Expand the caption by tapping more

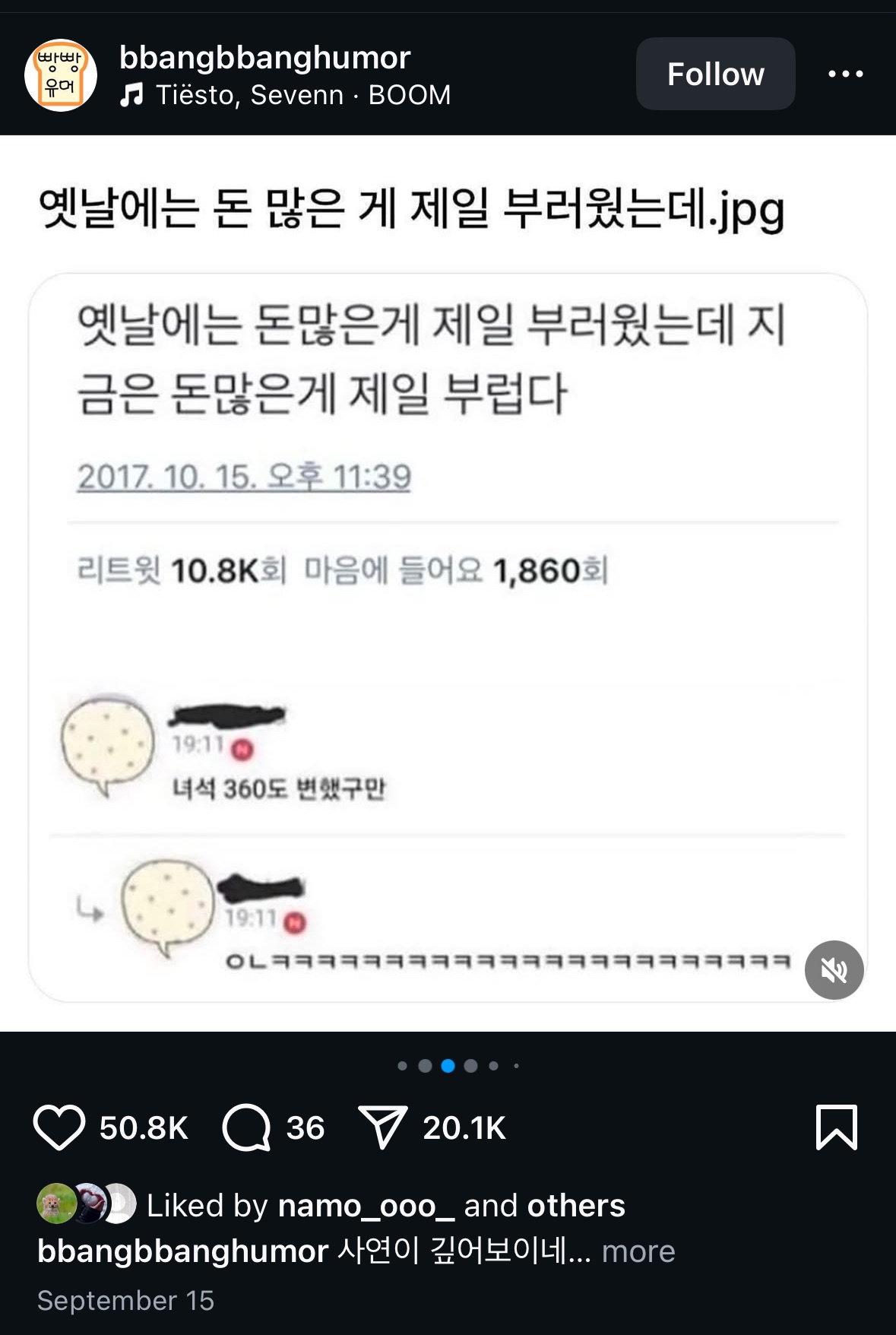(x=638, y=1251)
